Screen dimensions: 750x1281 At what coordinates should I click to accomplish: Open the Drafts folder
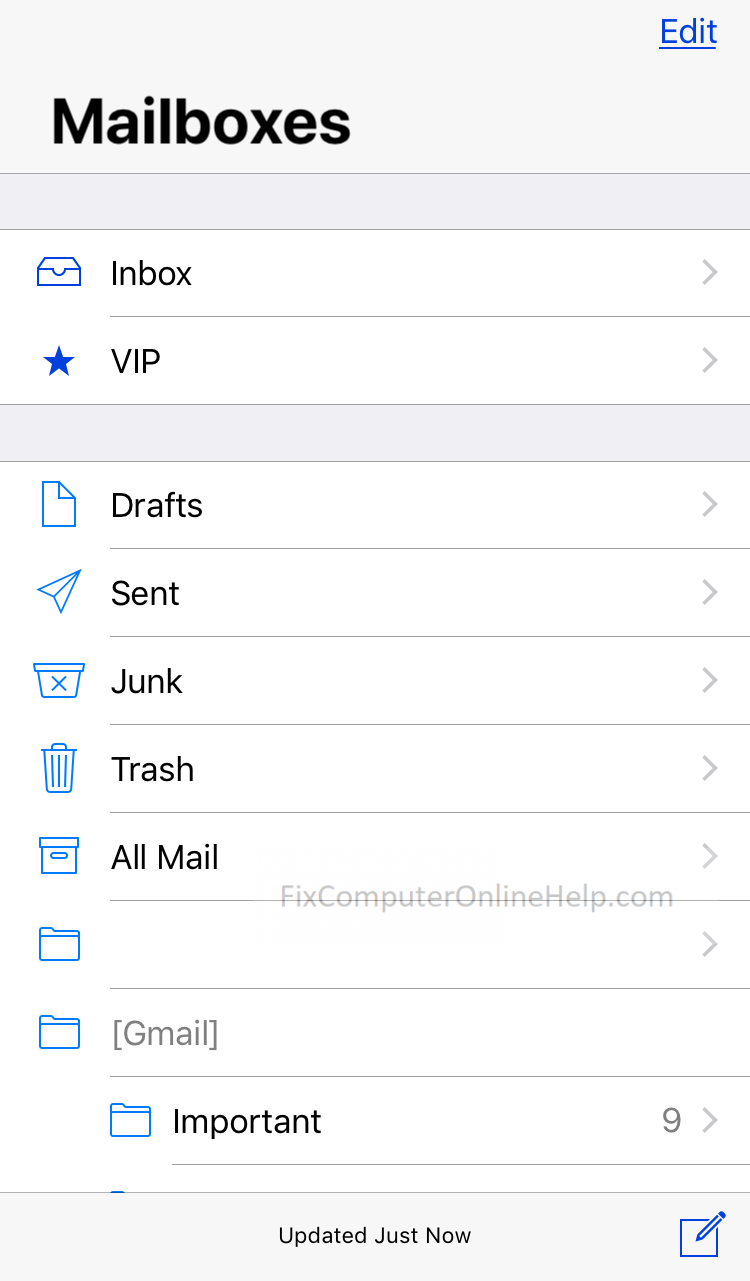(x=375, y=505)
